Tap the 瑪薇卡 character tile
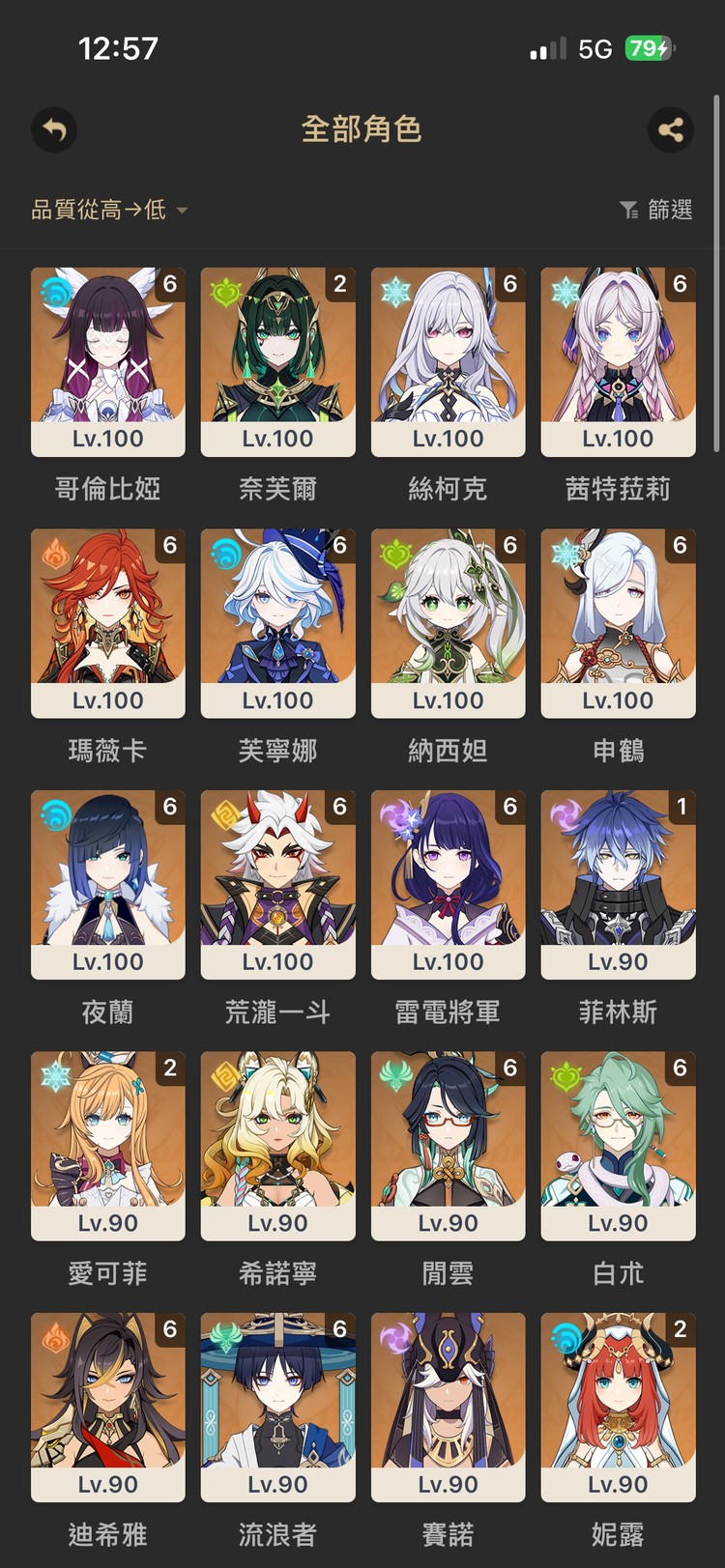 click(x=107, y=623)
